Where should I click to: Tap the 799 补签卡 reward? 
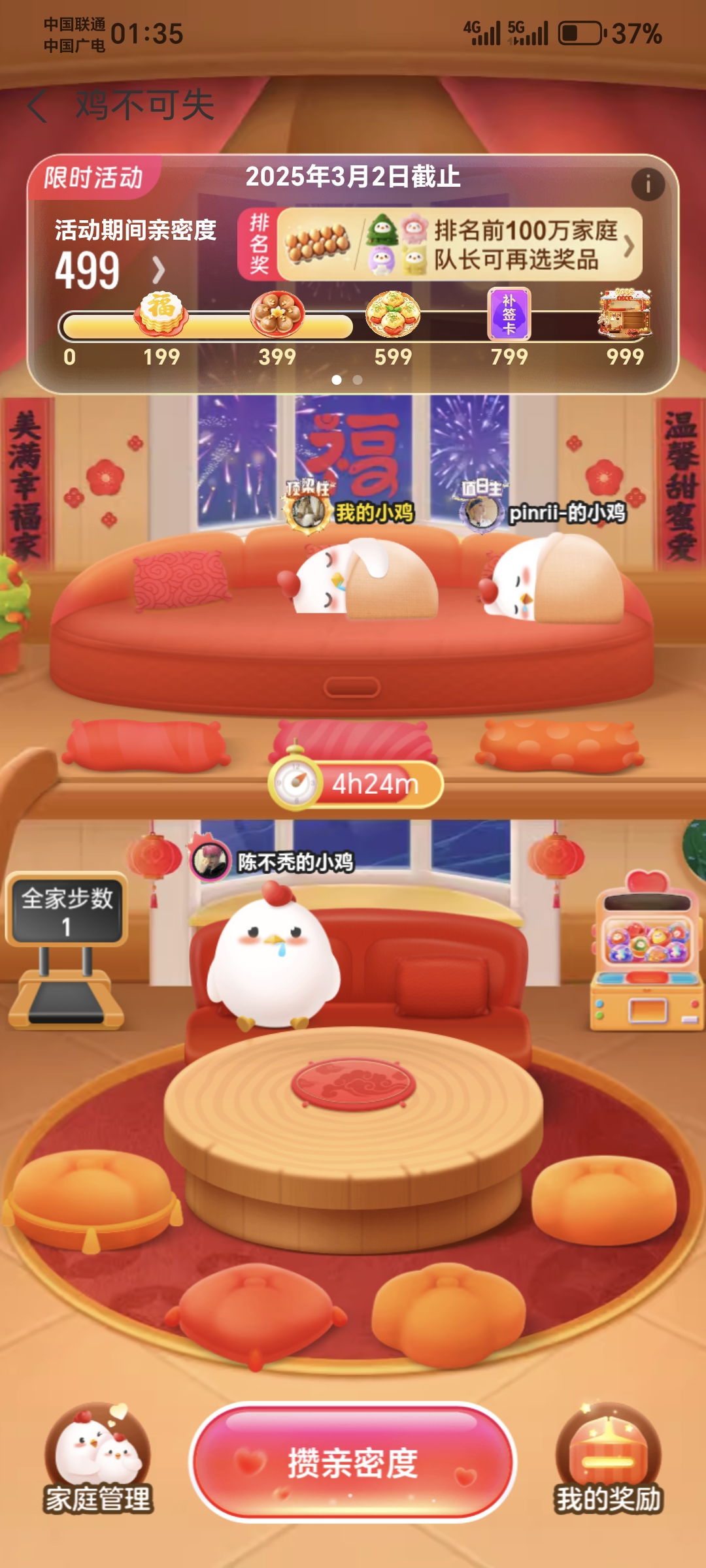[x=509, y=314]
